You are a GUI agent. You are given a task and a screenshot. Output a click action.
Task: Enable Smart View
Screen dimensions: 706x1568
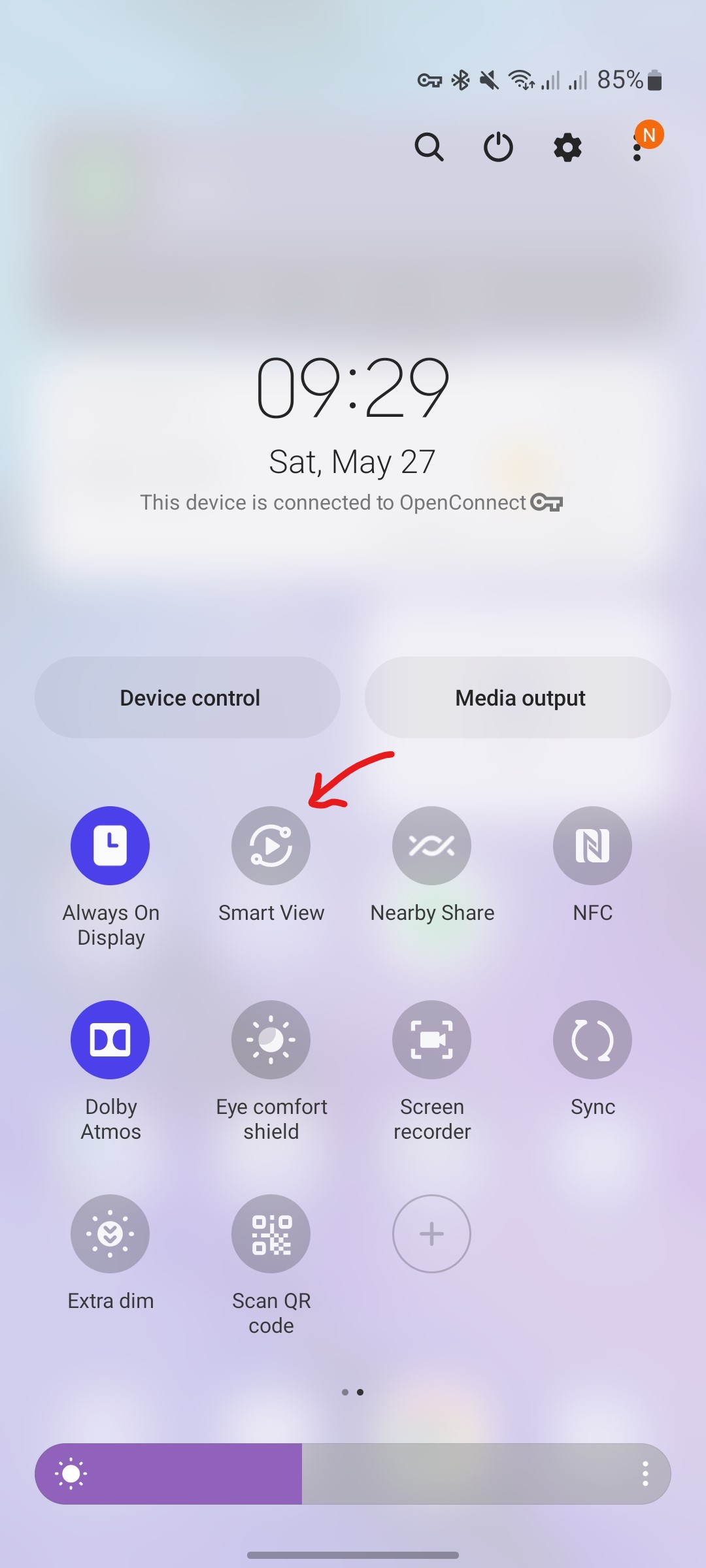[x=271, y=845]
